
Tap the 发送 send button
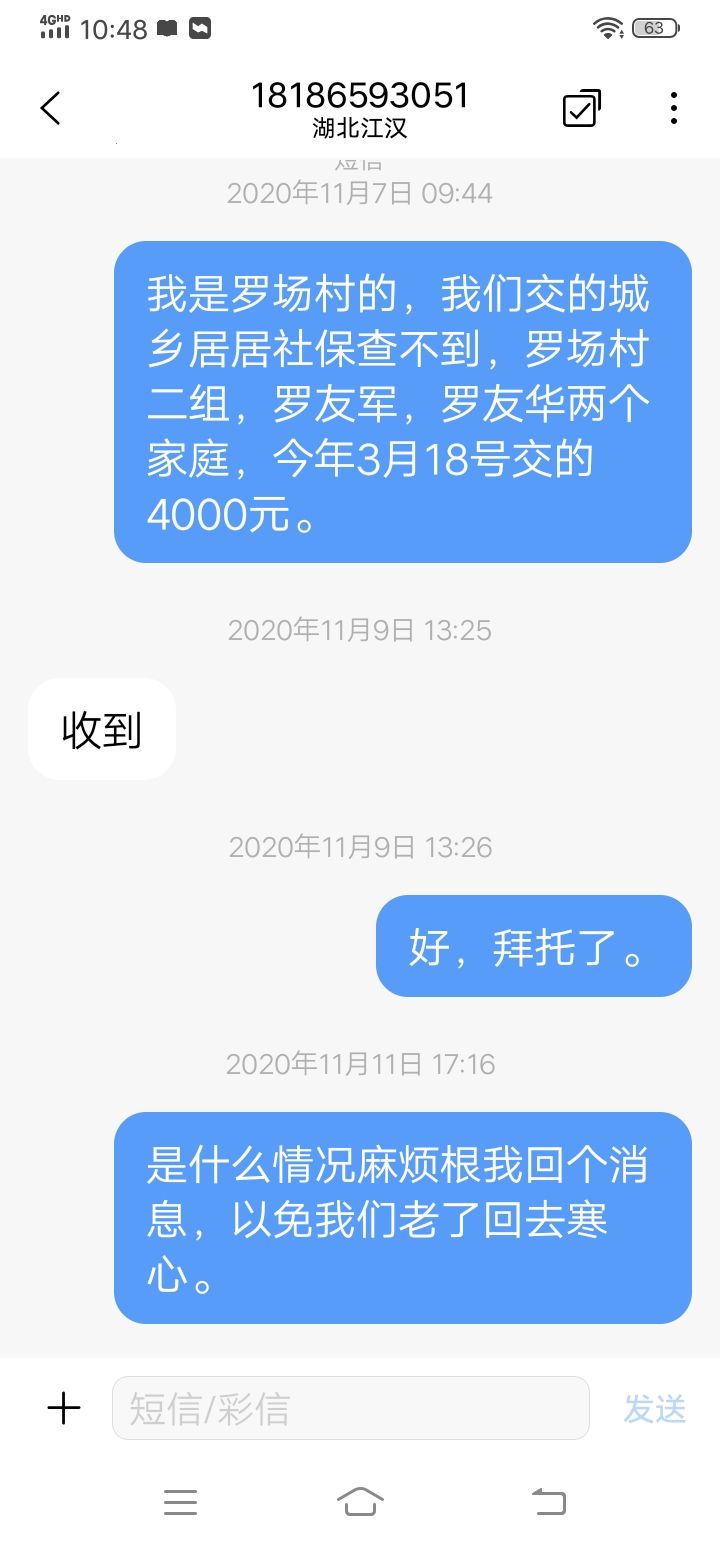click(x=655, y=1408)
